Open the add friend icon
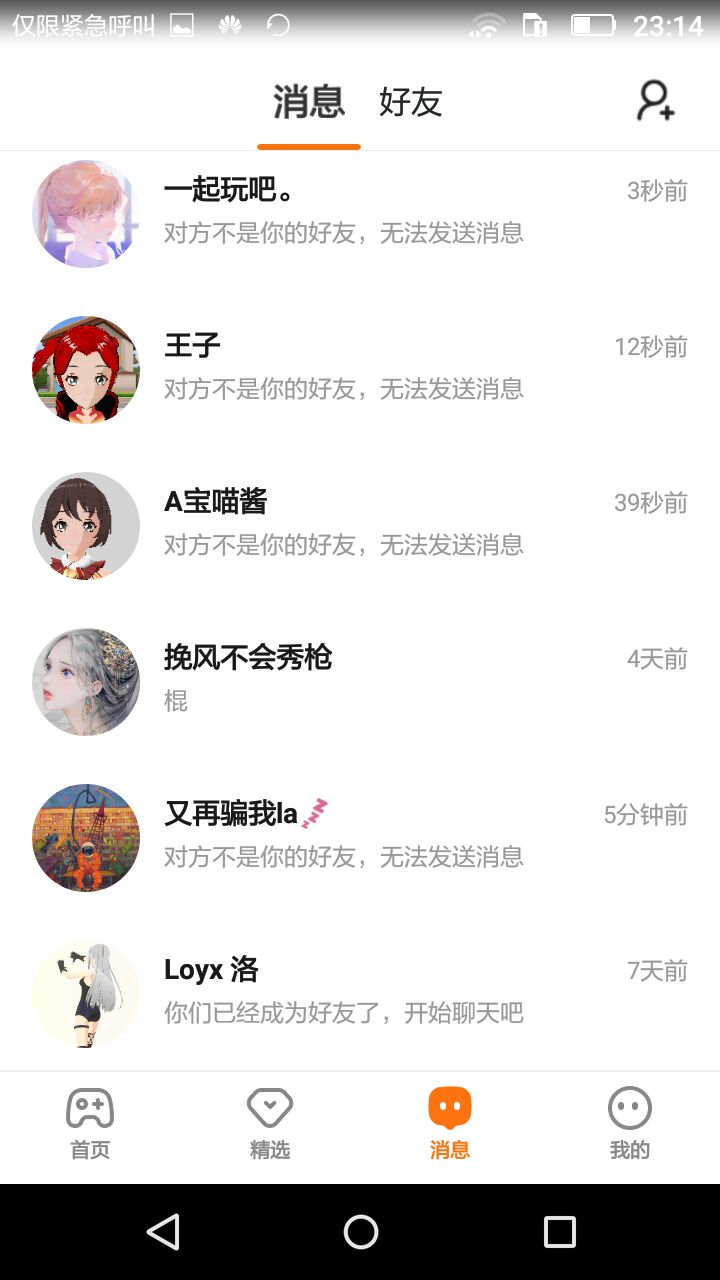 point(656,101)
